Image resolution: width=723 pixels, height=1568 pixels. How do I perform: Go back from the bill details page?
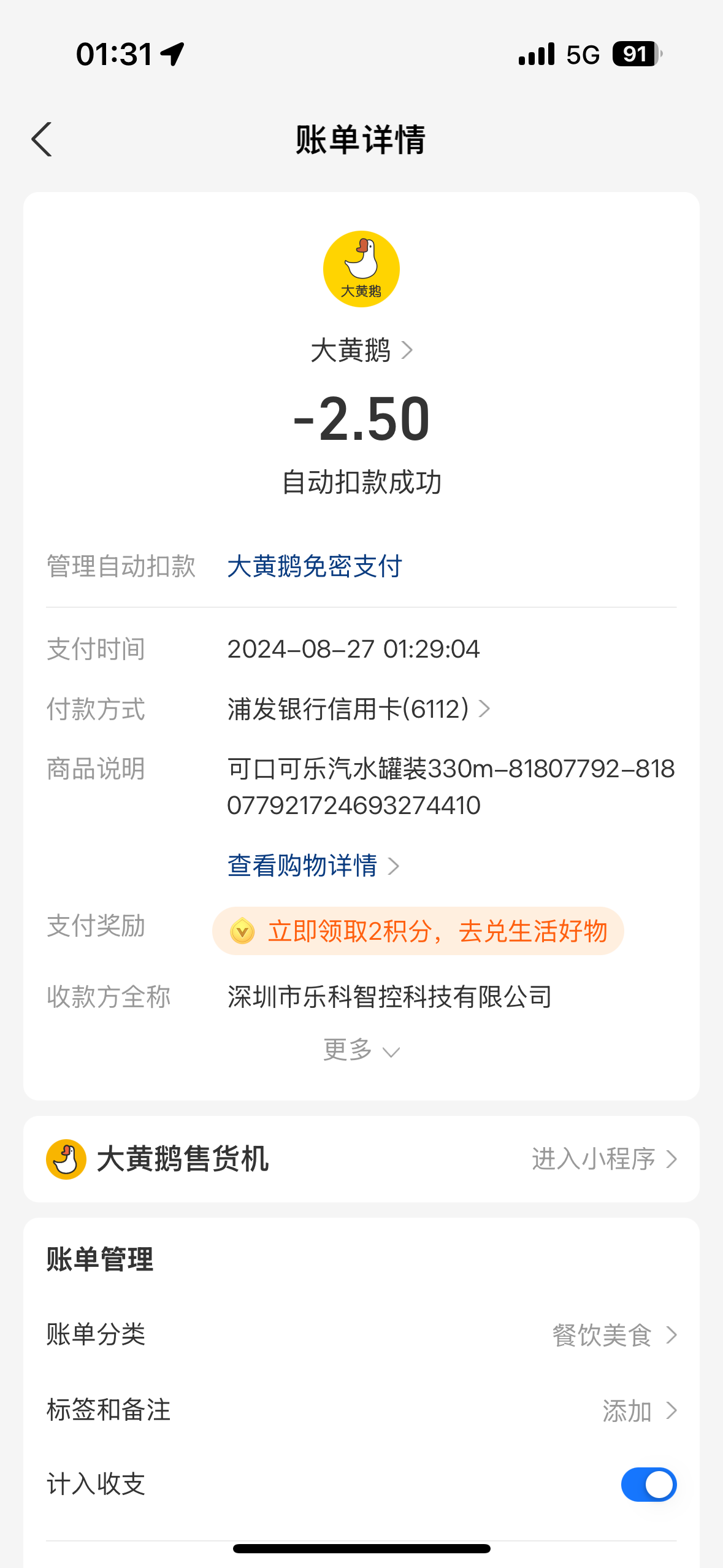[42, 139]
